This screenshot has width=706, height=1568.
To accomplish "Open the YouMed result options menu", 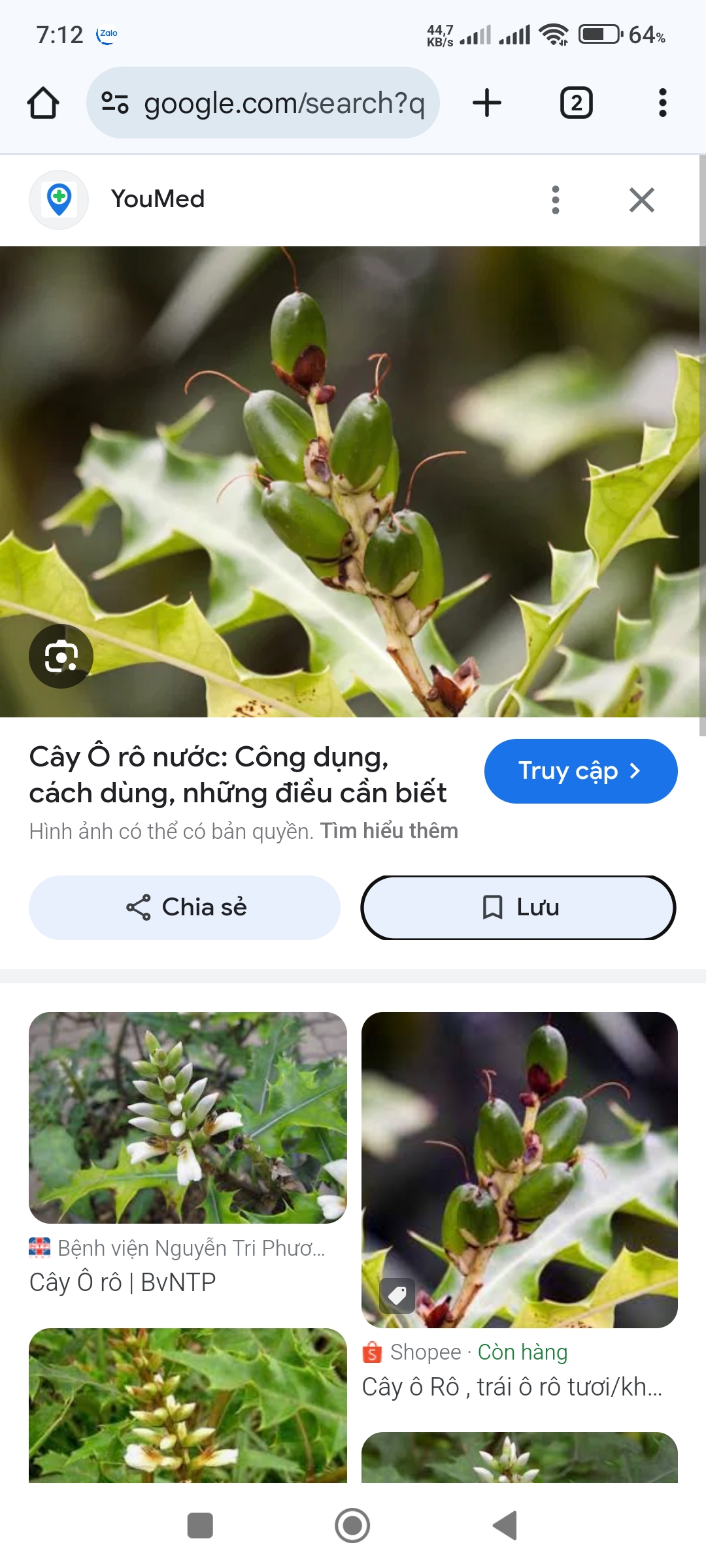I will (x=555, y=199).
